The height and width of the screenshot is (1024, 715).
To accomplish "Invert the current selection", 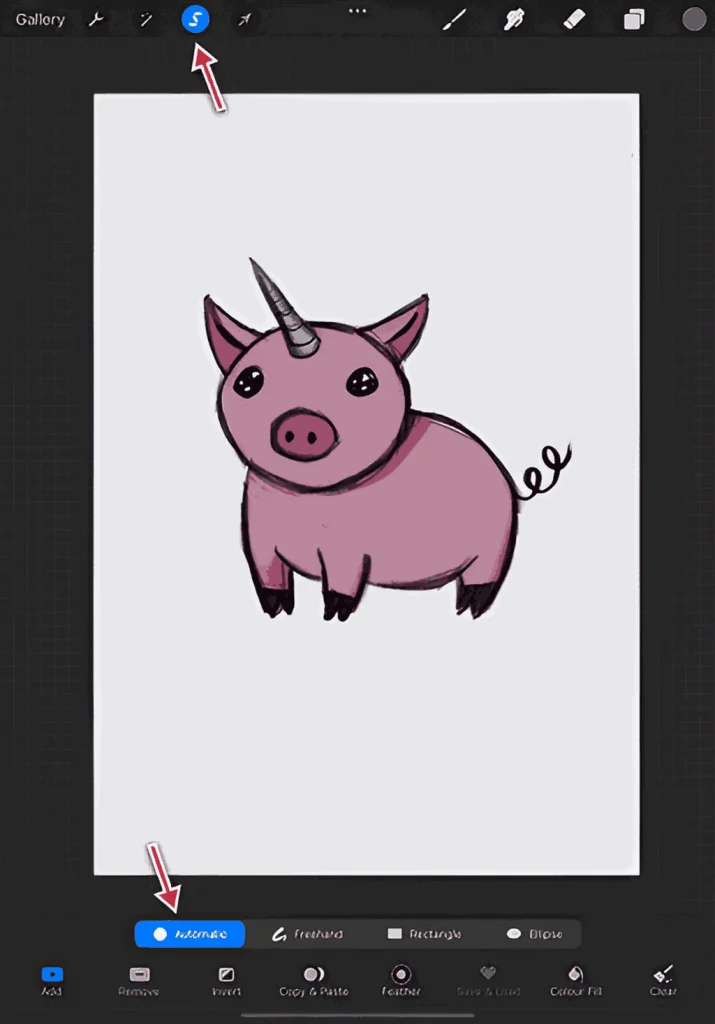I will tap(227, 979).
